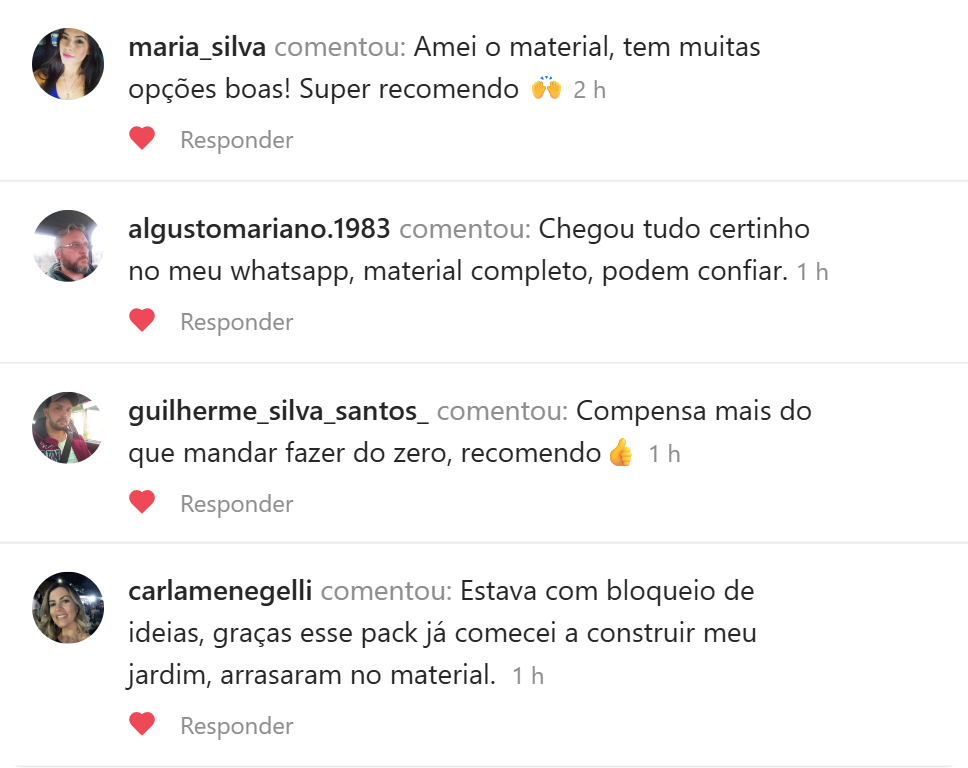This screenshot has width=968, height=768.
Task: Like carlamenegelli's comment
Action: [x=142, y=725]
